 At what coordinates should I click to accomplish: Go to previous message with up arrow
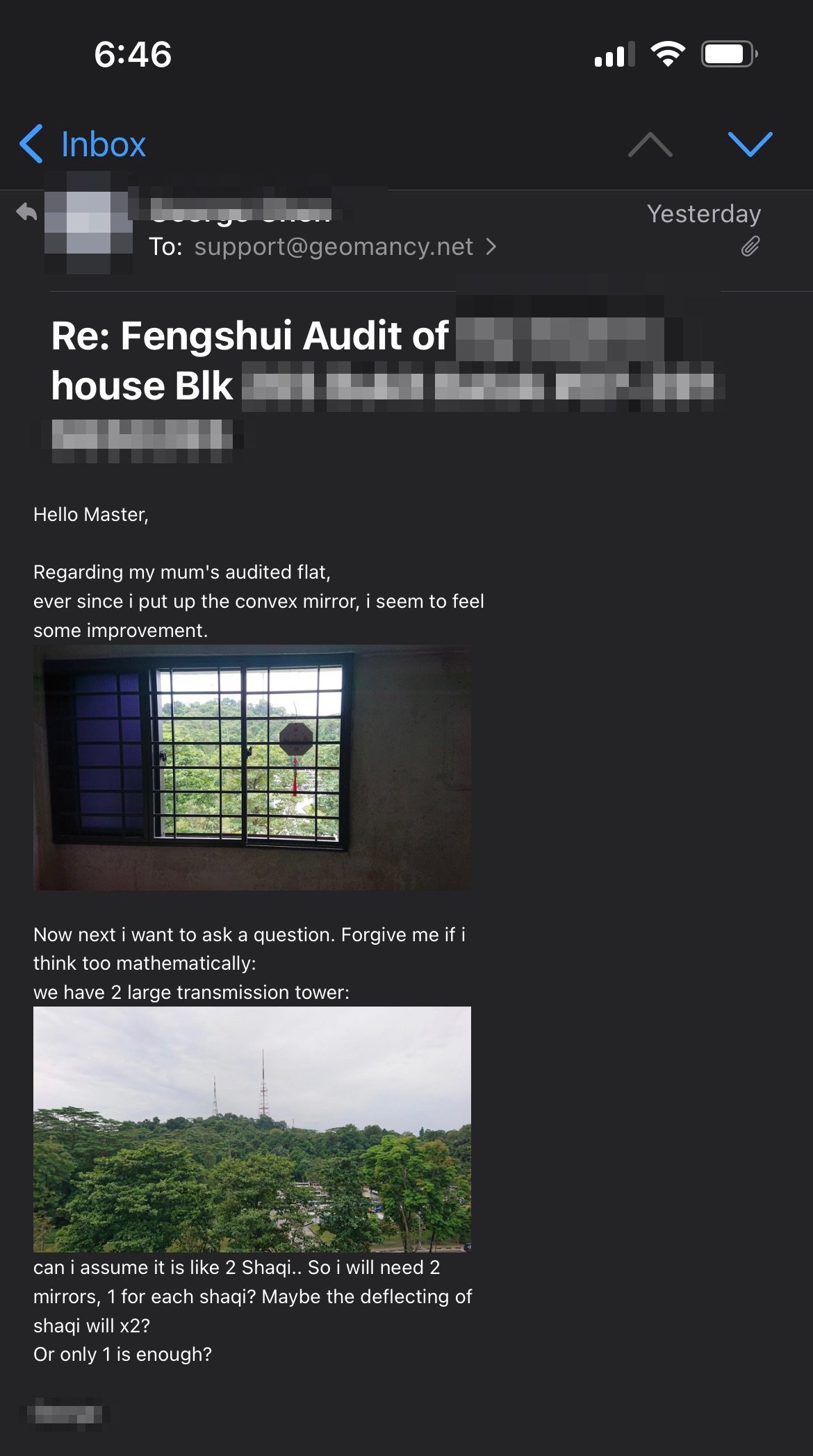coord(650,144)
